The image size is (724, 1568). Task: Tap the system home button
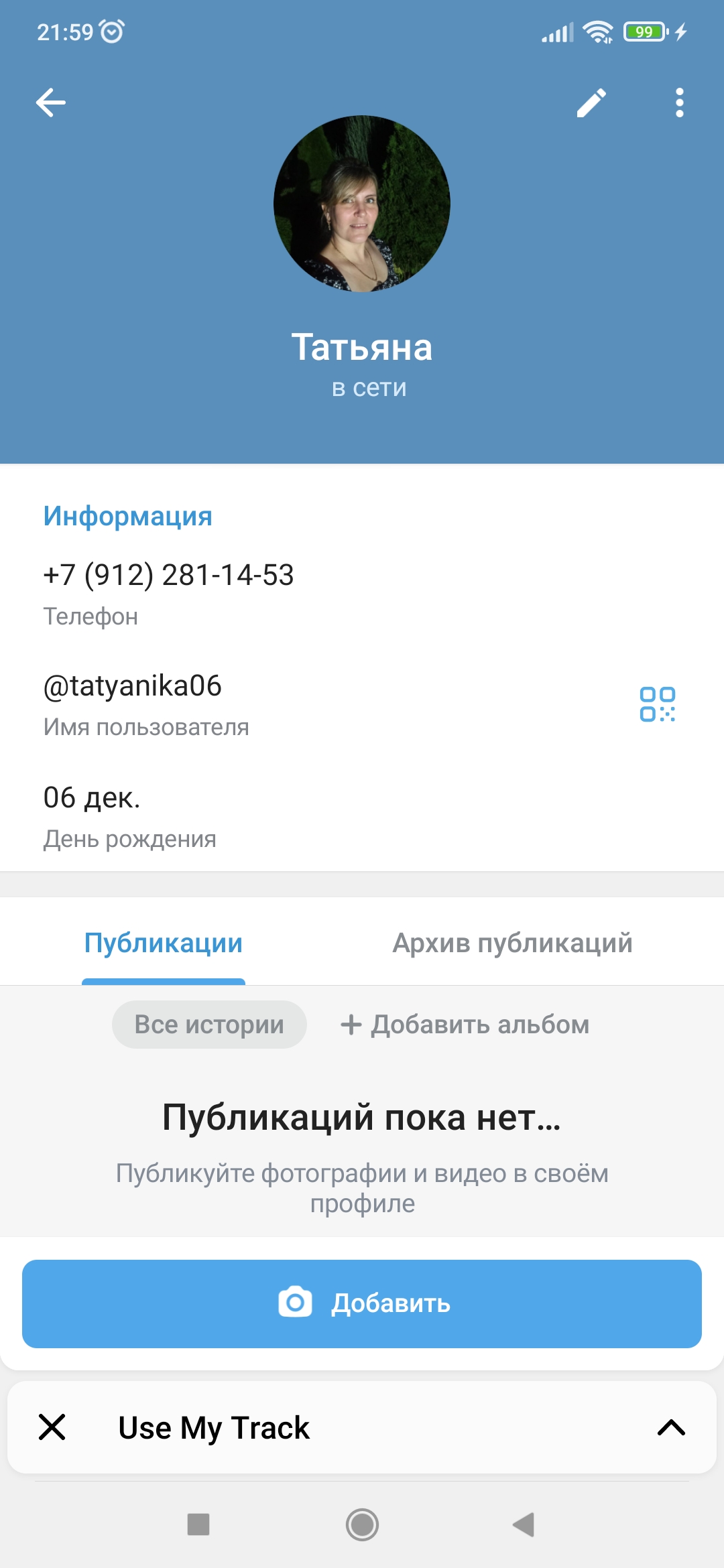tap(362, 1524)
